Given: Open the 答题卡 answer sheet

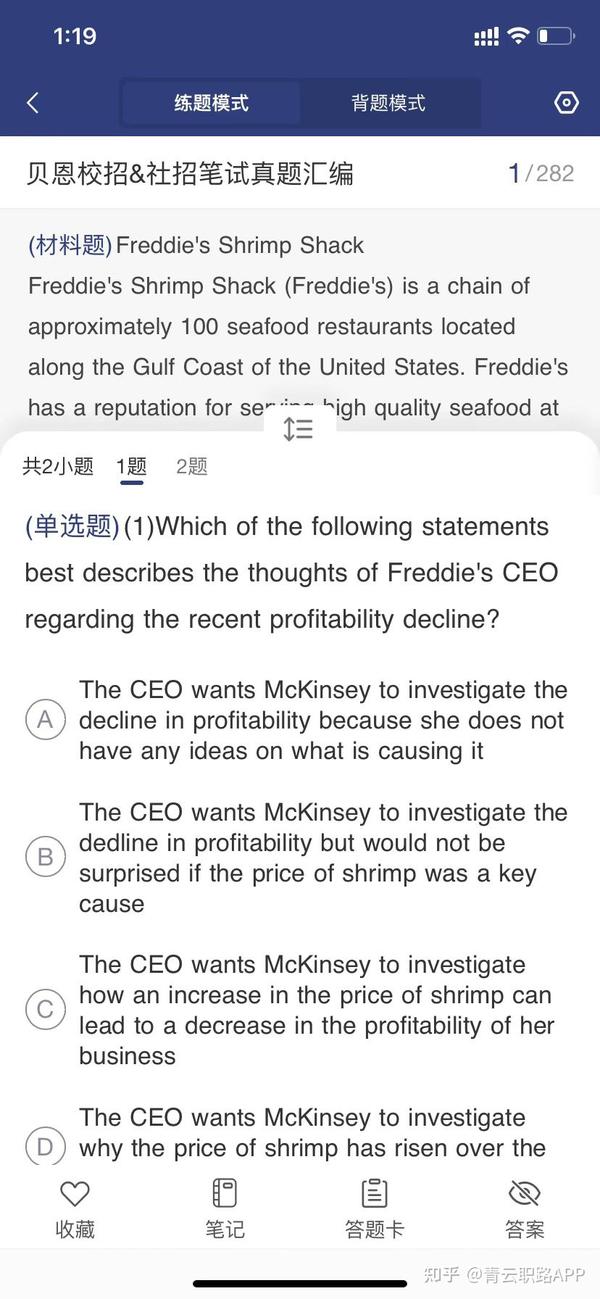Looking at the screenshot, I should click(x=374, y=1208).
